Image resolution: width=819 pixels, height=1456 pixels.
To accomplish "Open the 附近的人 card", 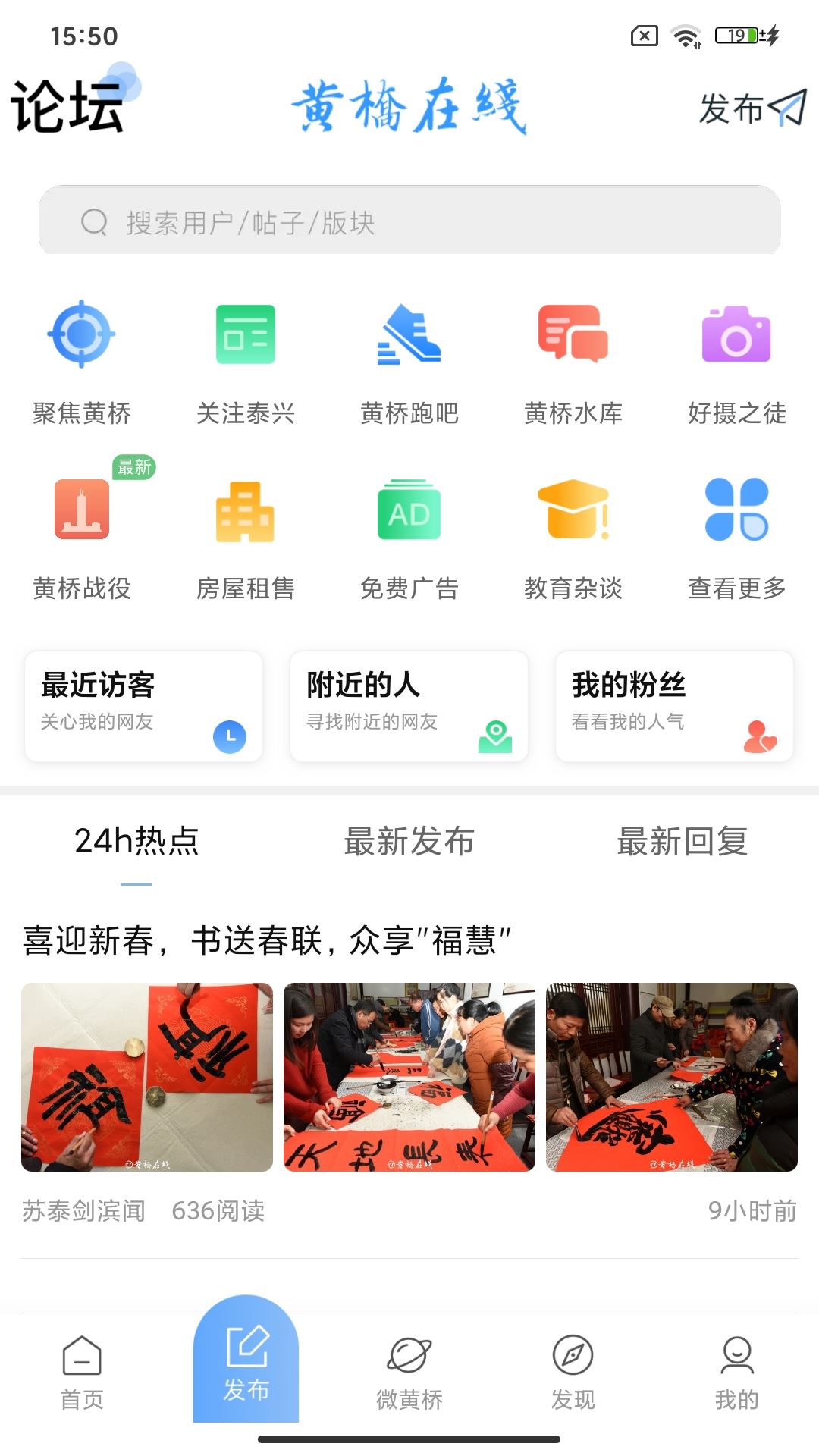I will tap(409, 706).
